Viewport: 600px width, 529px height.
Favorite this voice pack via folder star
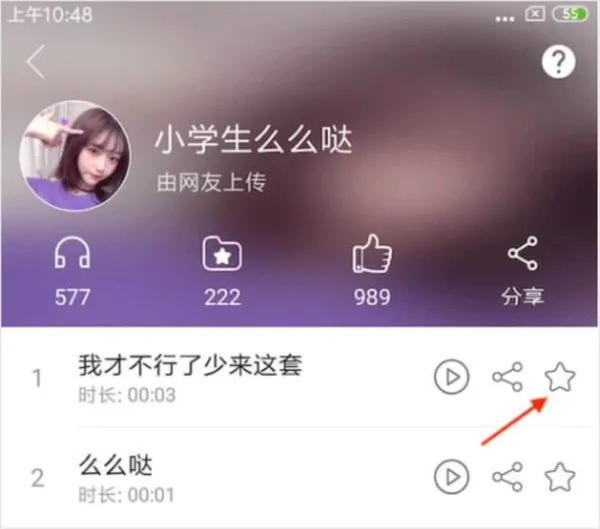coord(222,256)
